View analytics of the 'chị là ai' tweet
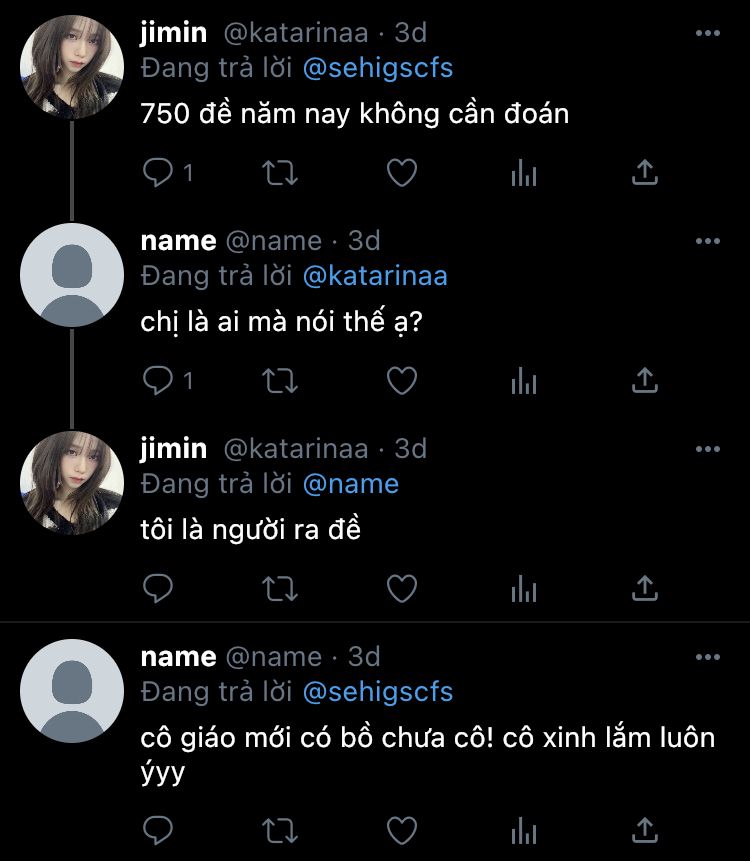 tap(523, 380)
